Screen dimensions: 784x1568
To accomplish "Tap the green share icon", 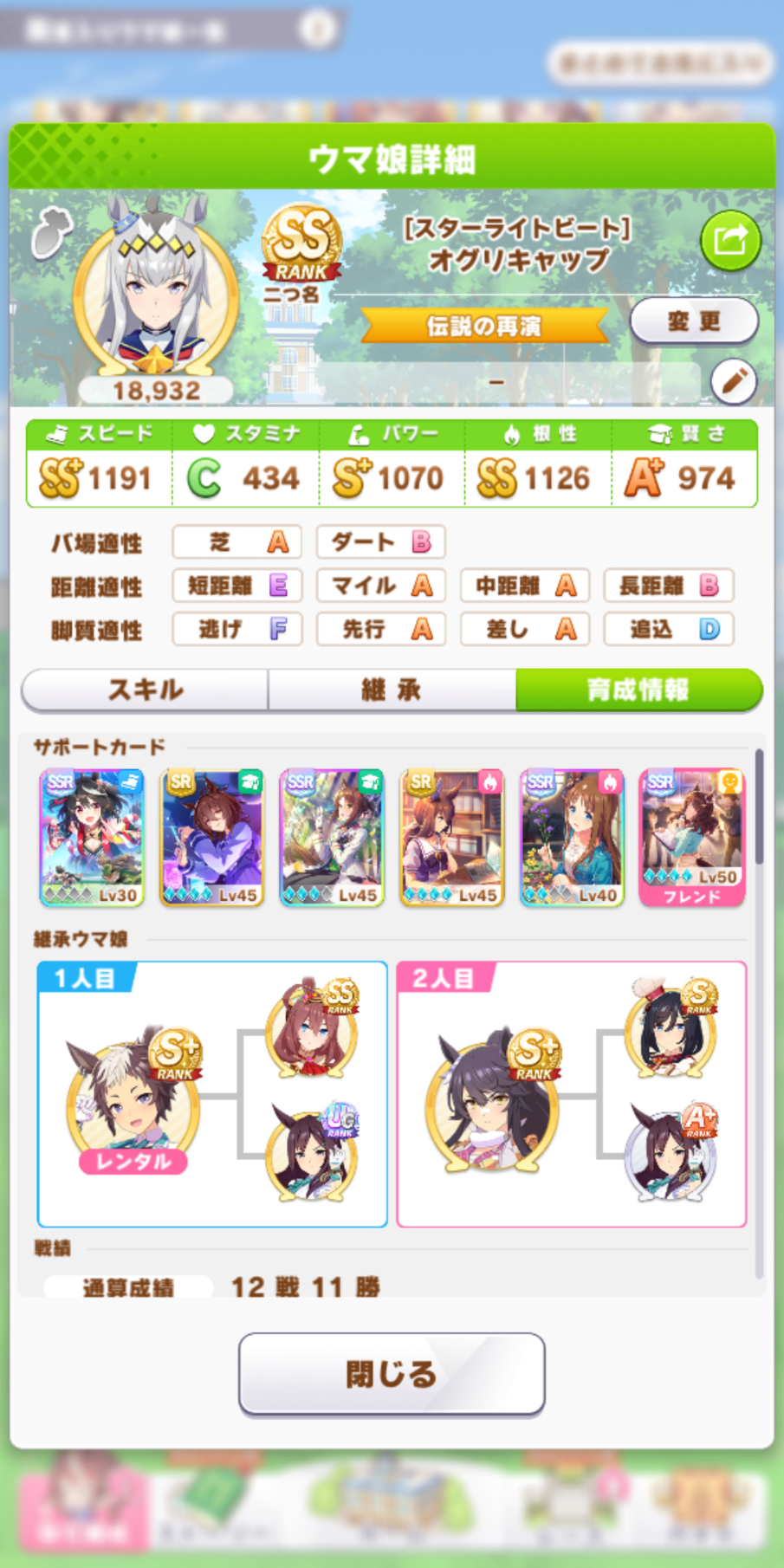I will (730, 240).
